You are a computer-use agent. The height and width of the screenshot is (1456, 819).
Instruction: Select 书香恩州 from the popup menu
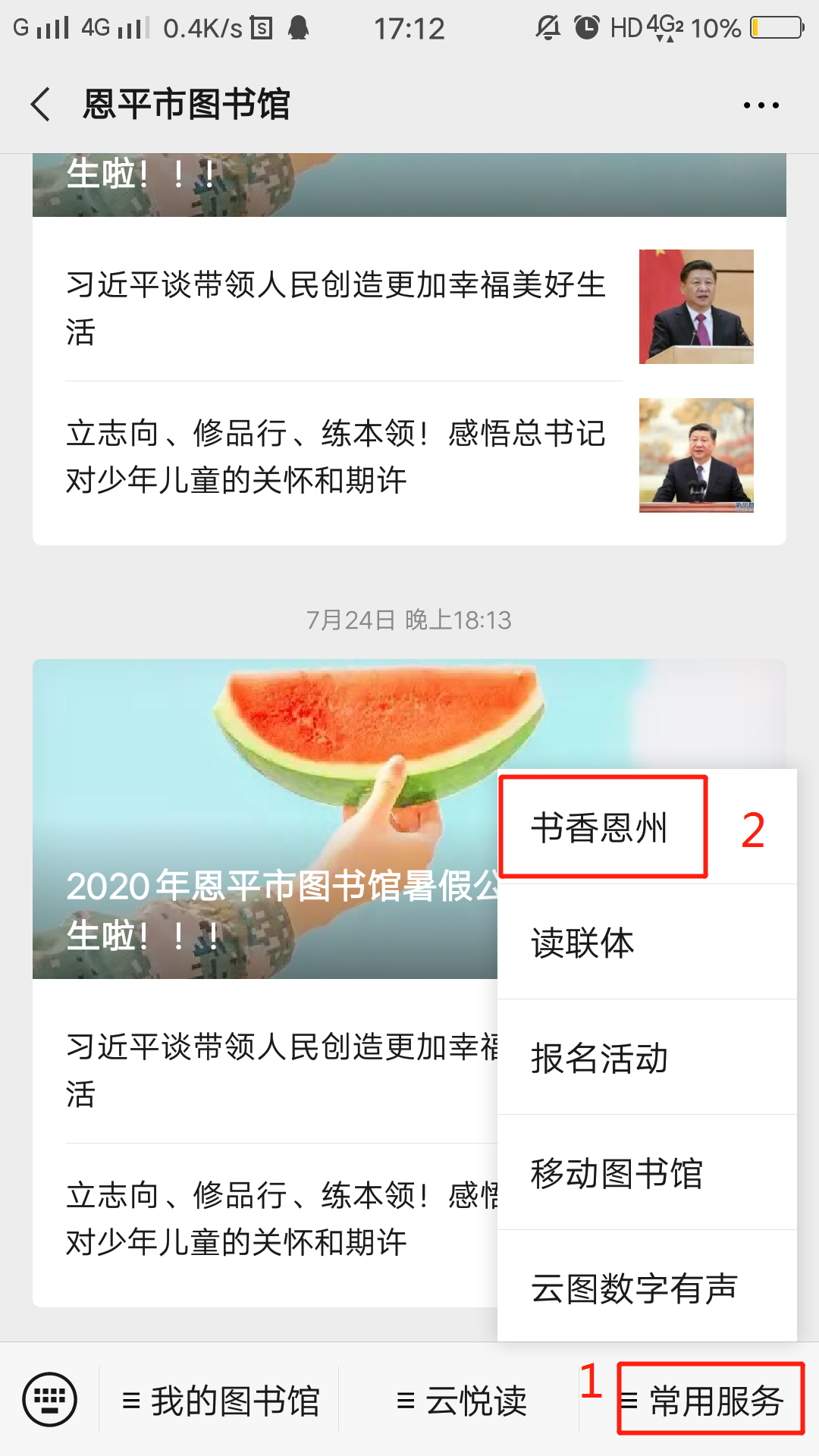[x=601, y=827]
